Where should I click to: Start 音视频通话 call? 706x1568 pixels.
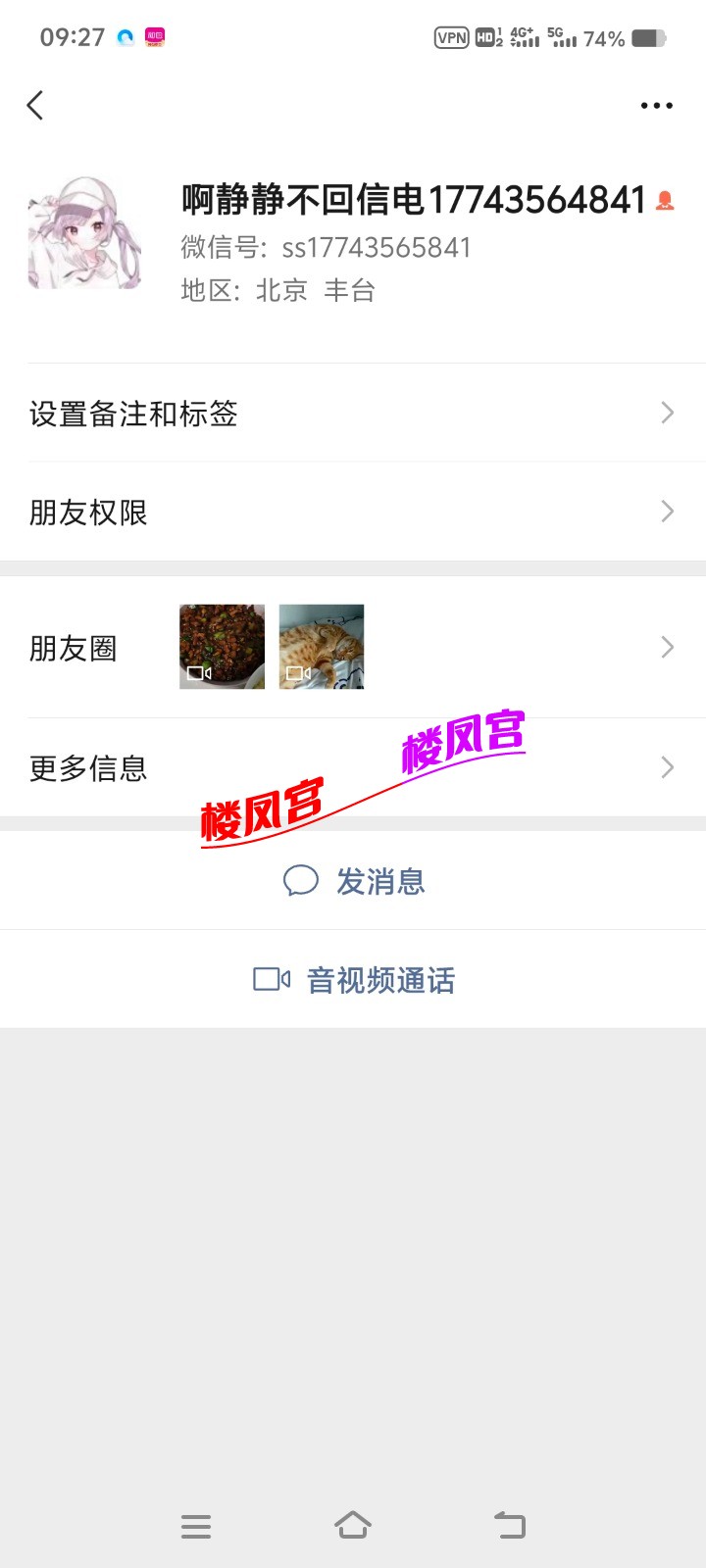[355, 979]
